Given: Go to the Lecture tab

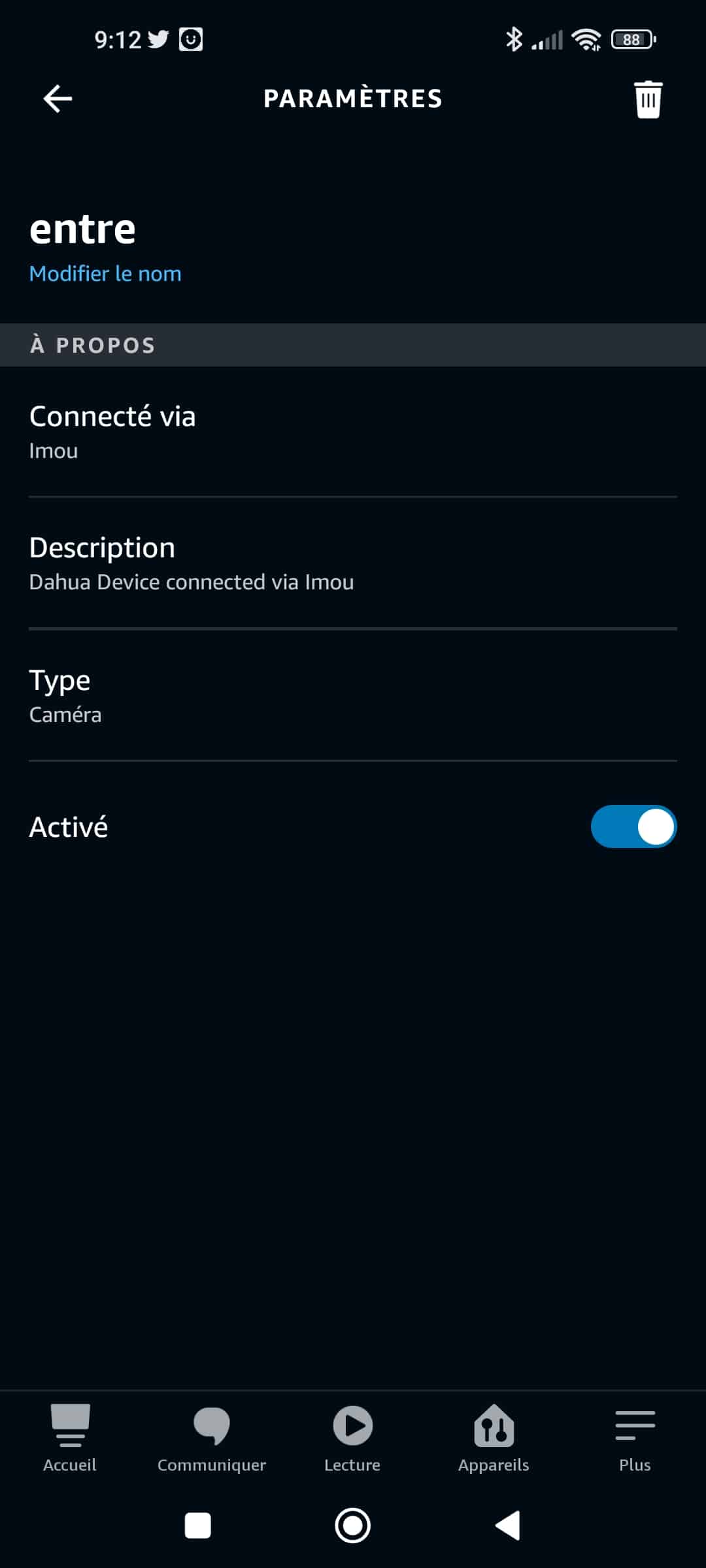Looking at the screenshot, I should (x=352, y=1438).
